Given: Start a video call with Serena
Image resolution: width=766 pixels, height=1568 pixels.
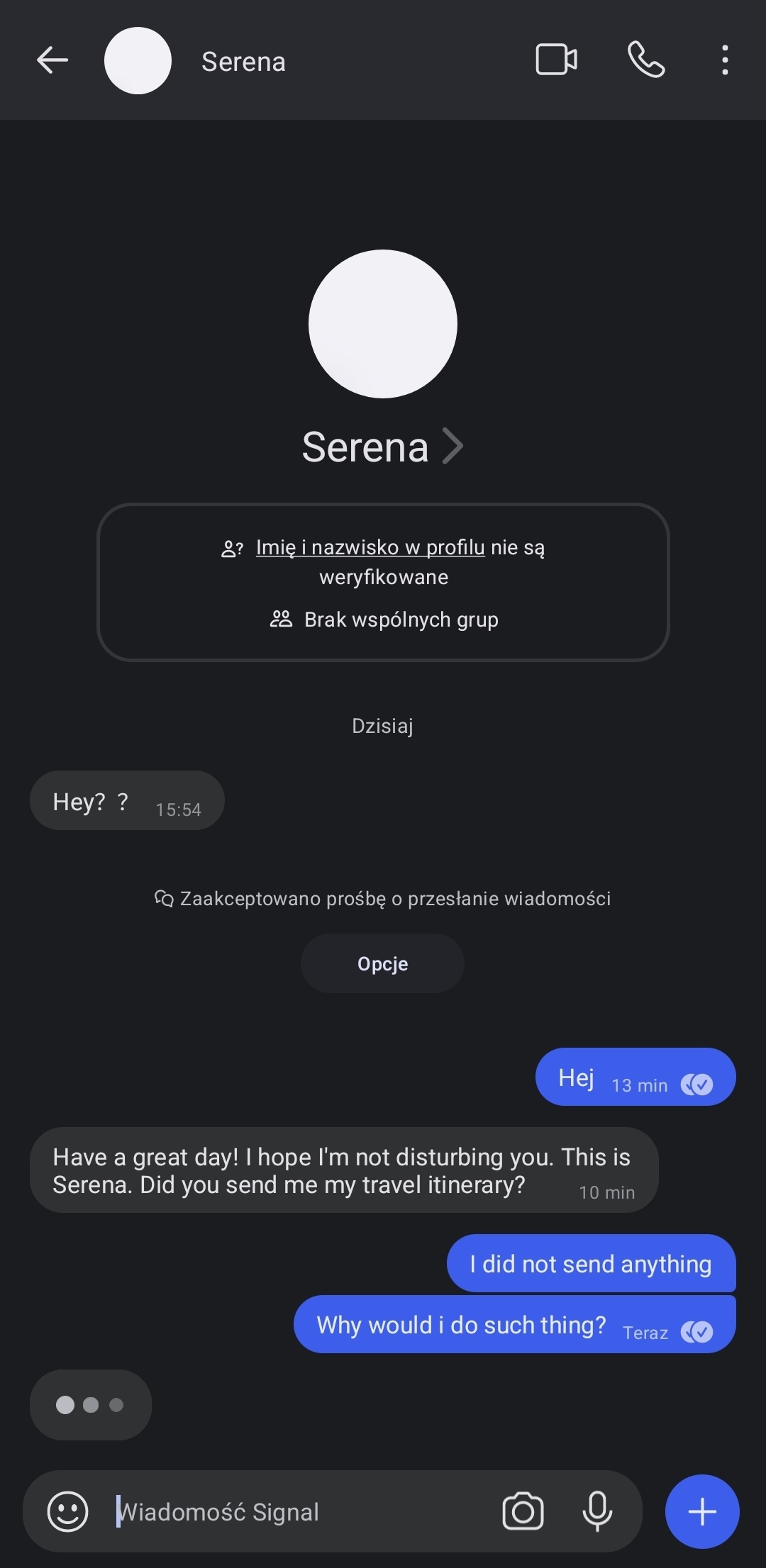Looking at the screenshot, I should [x=556, y=60].
